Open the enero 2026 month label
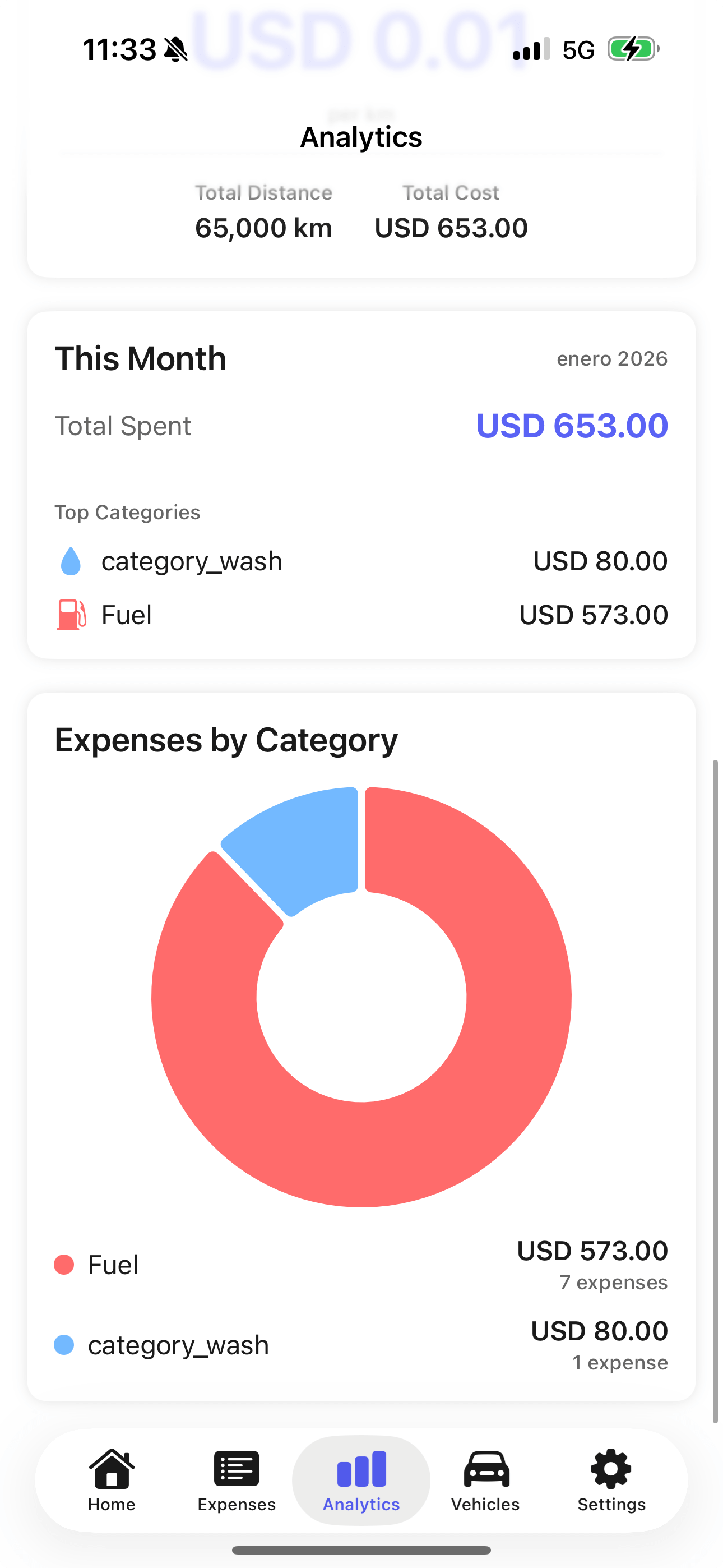This screenshot has width=723, height=1568. (x=612, y=359)
